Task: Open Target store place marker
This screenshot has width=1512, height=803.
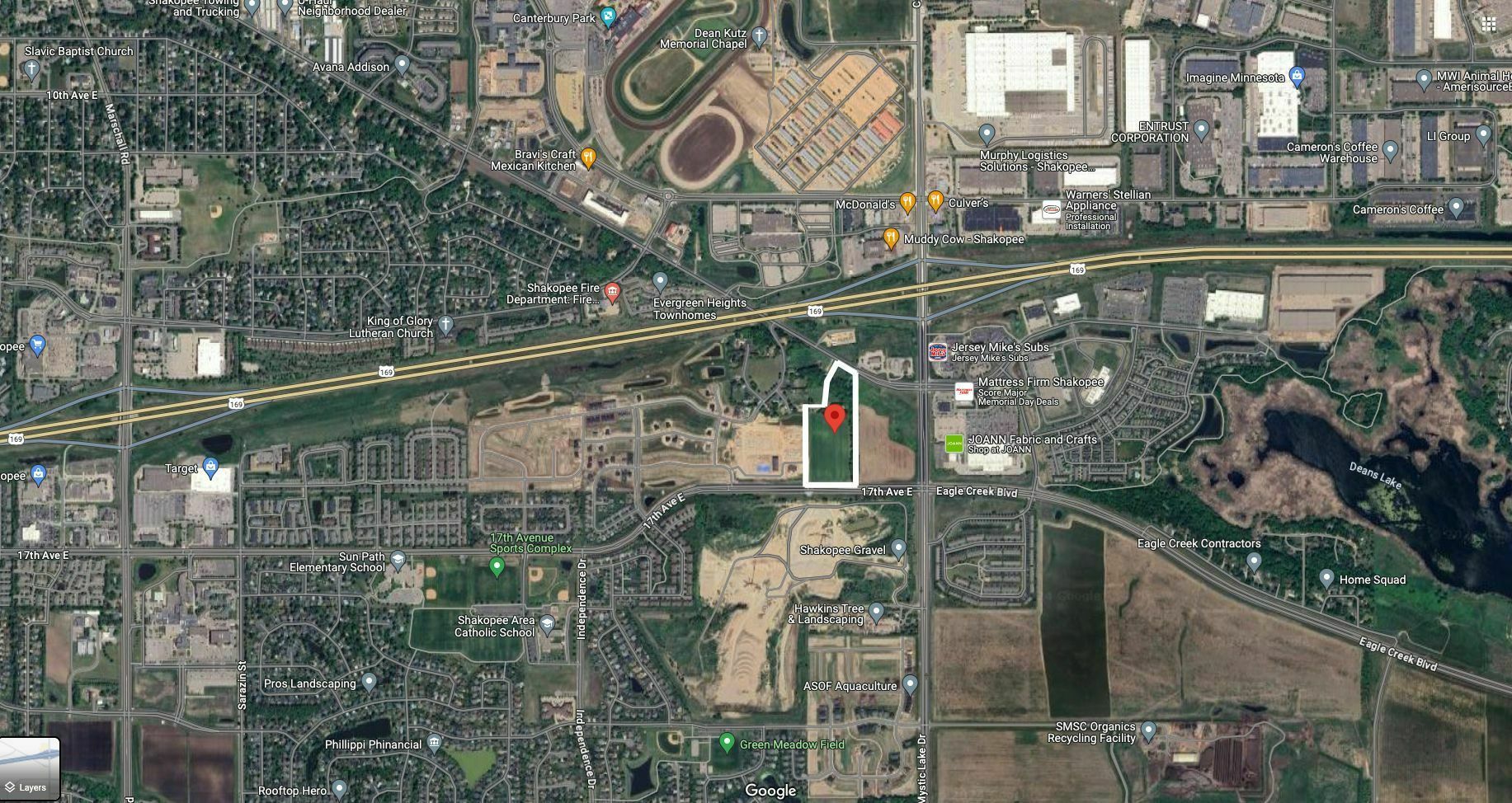Action: click(x=210, y=468)
